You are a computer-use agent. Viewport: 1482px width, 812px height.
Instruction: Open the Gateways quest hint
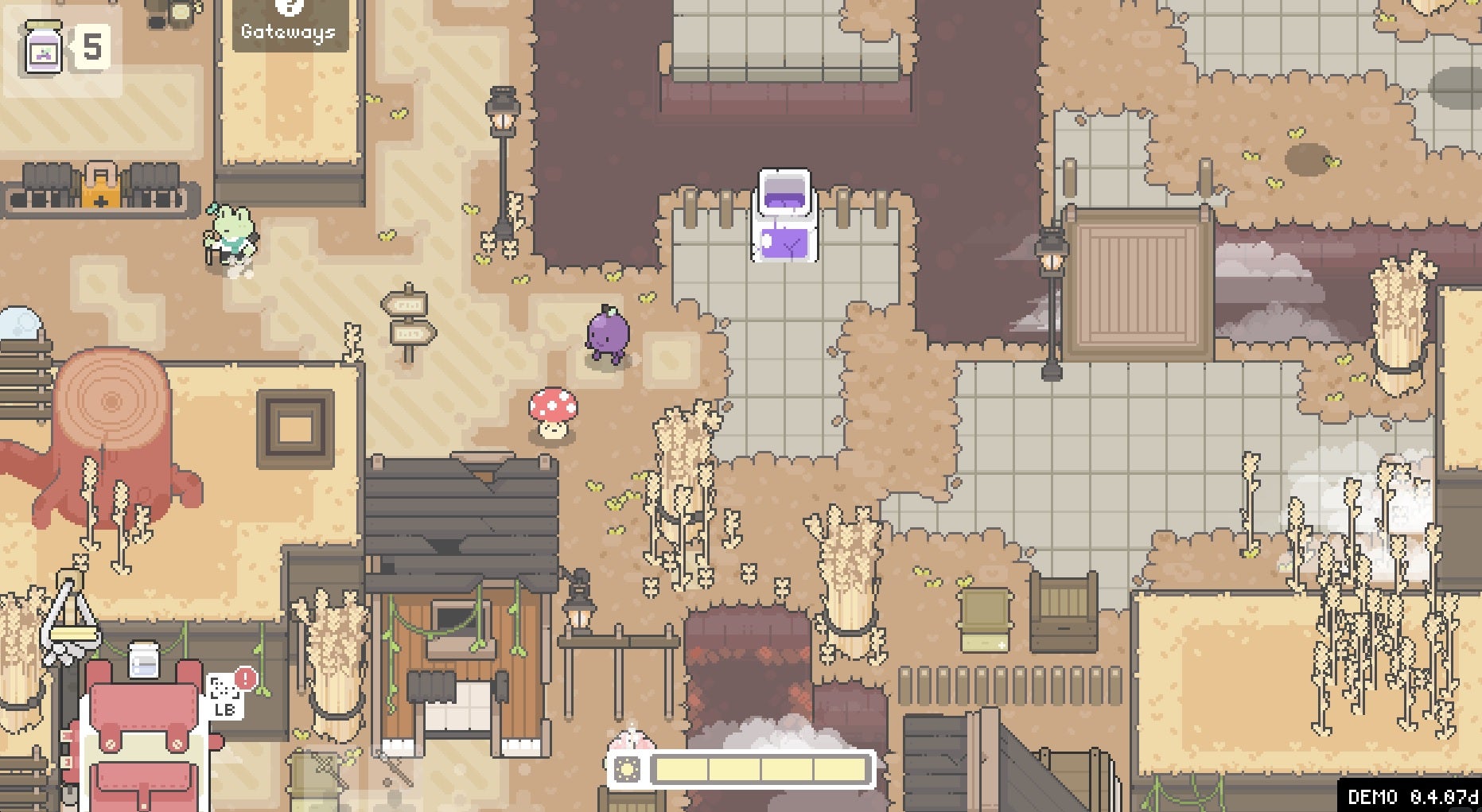[x=290, y=25]
